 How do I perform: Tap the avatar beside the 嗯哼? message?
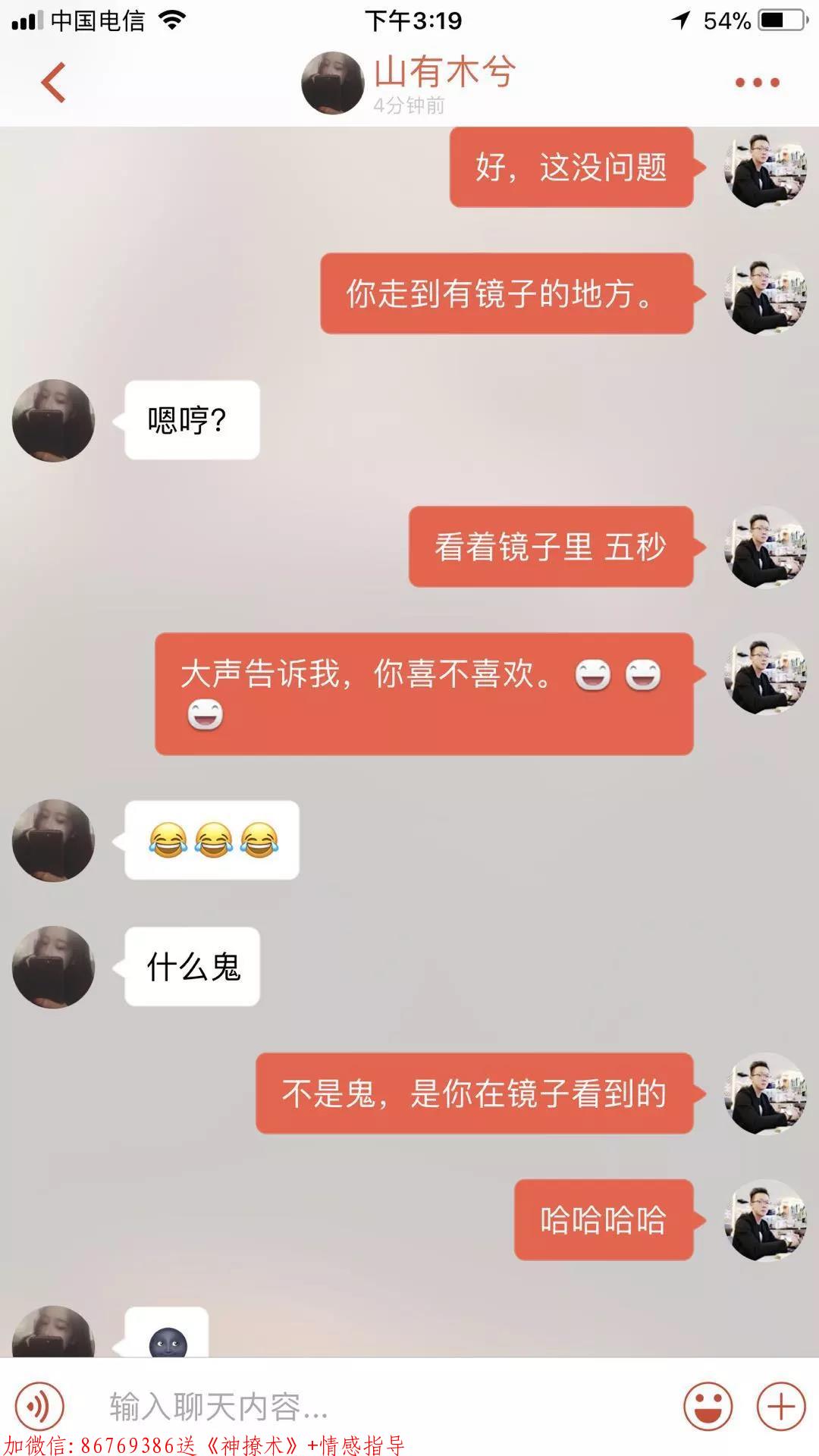53,420
